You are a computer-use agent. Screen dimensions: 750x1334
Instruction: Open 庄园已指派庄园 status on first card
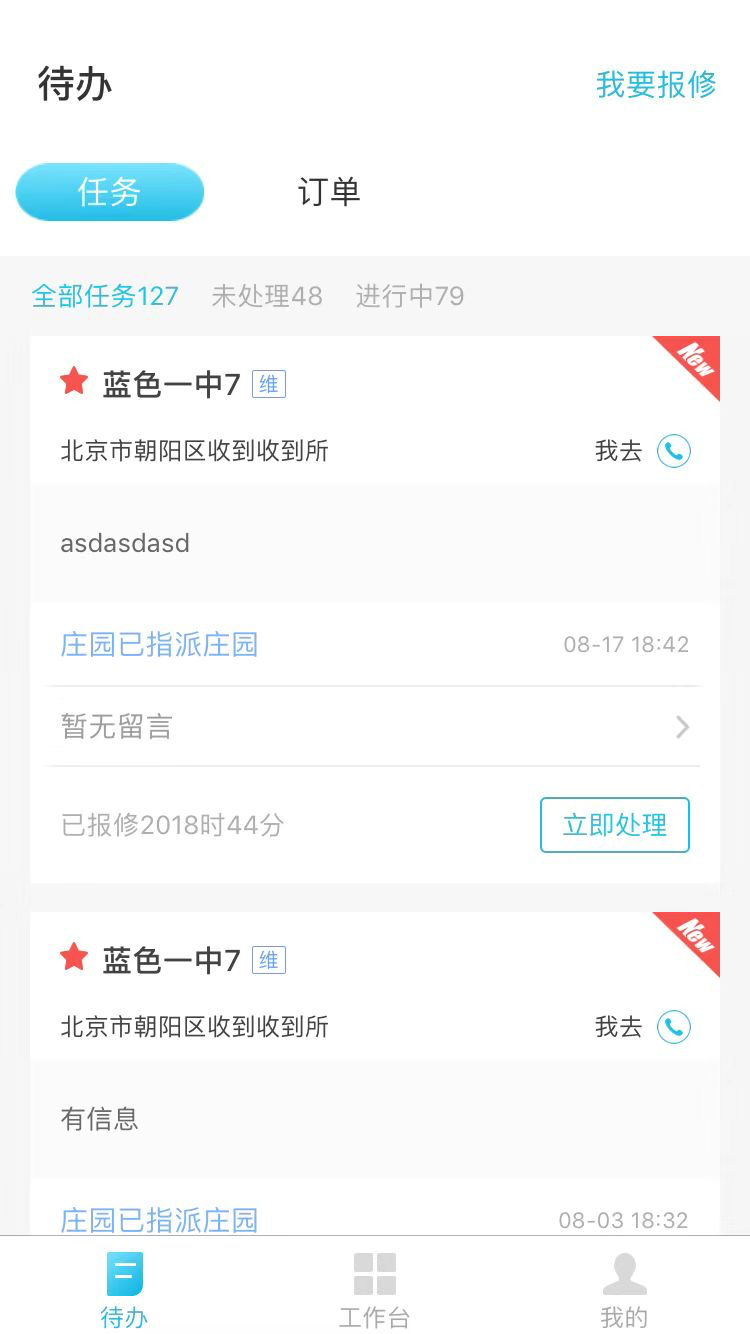[x=158, y=644]
